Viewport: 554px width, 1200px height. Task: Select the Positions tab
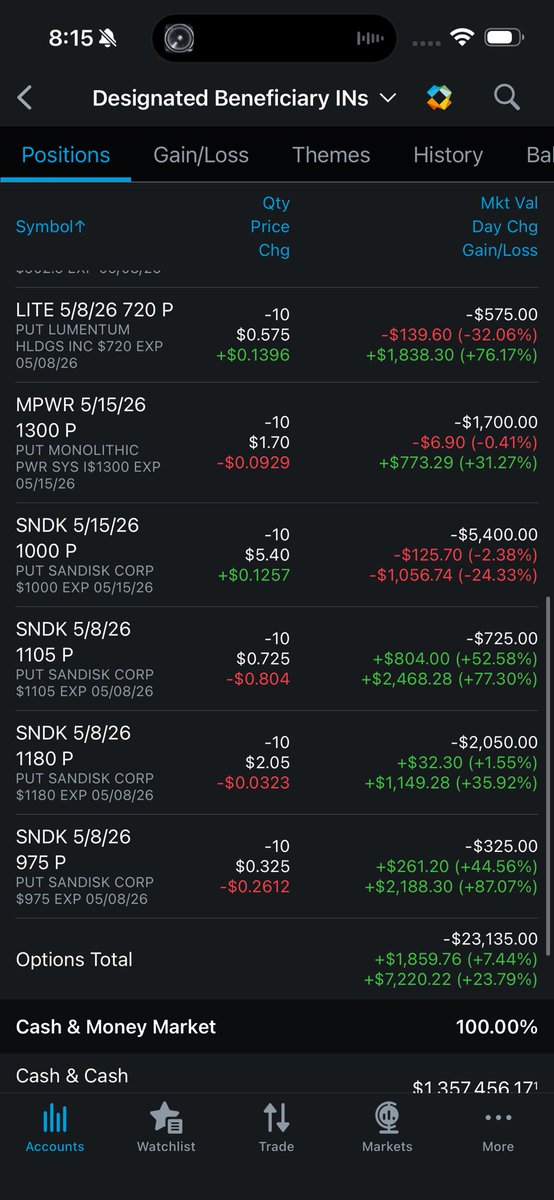coord(66,155)
